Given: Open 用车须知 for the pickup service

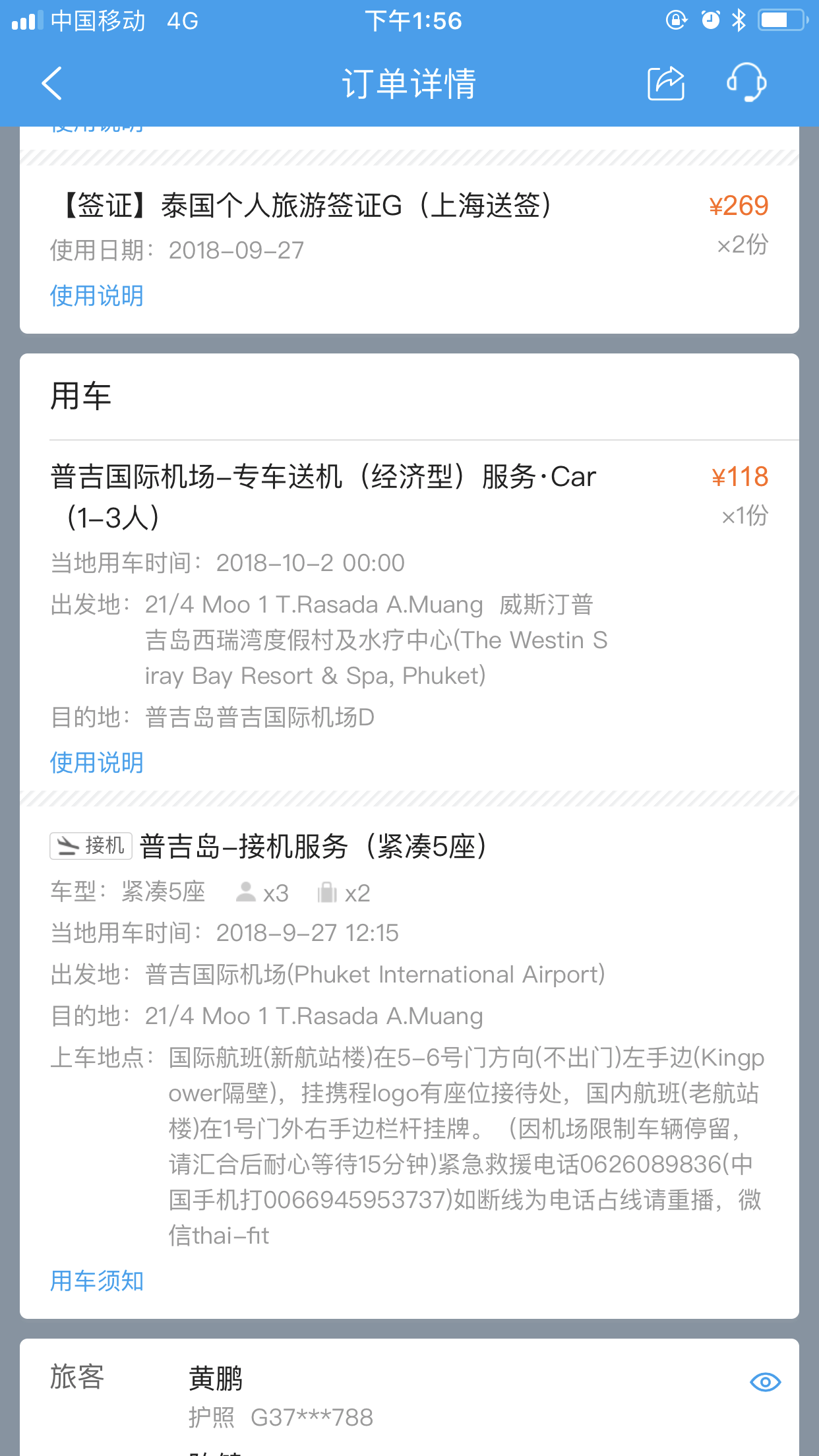Looking at the screenshot, I should click(x=97, y=1281).
